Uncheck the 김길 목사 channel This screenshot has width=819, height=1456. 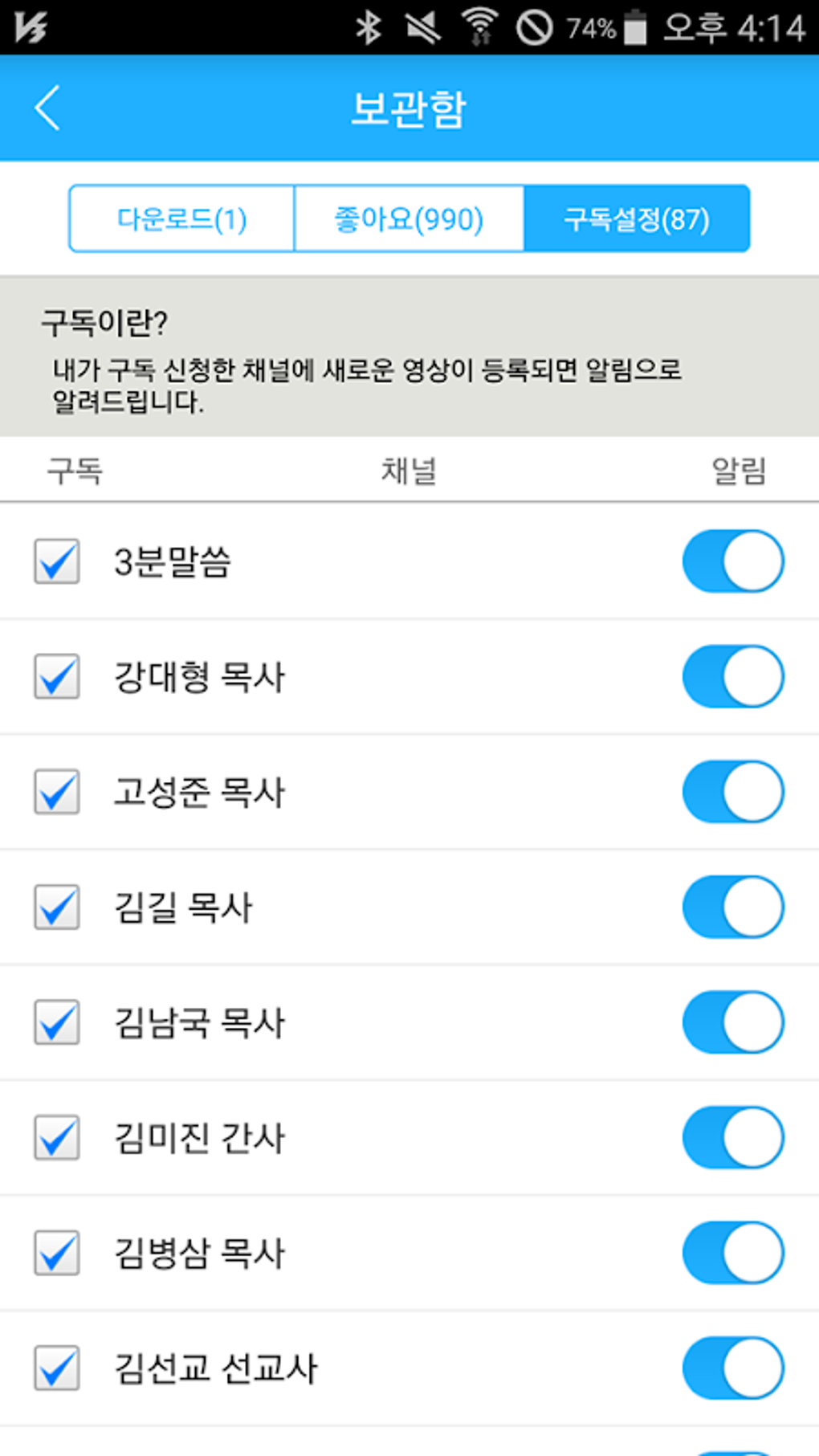click(57, 907)
